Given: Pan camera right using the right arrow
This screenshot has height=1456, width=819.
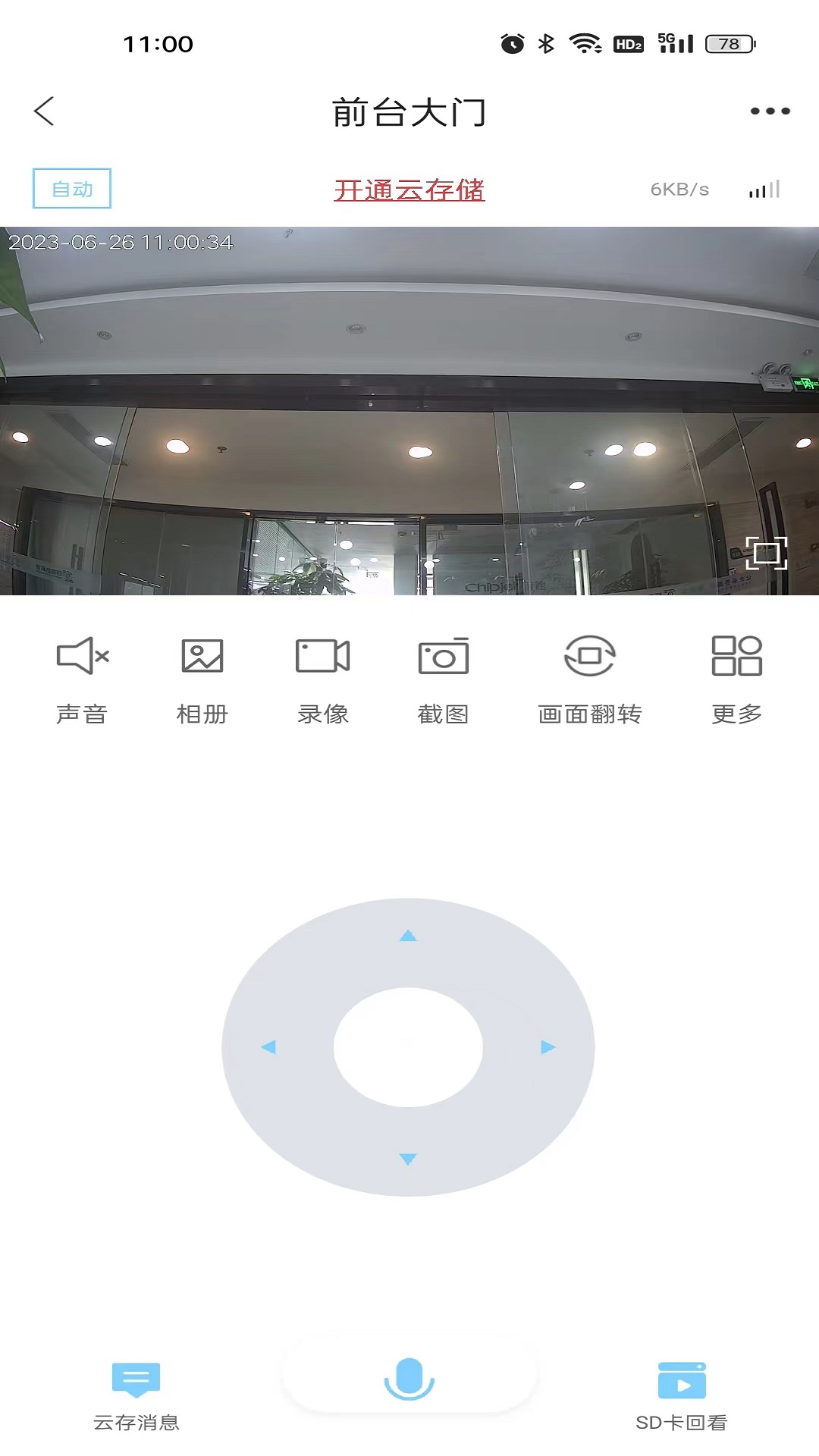Looking at the screenshot, I should pyautogui.click(x=548, y=1049).
